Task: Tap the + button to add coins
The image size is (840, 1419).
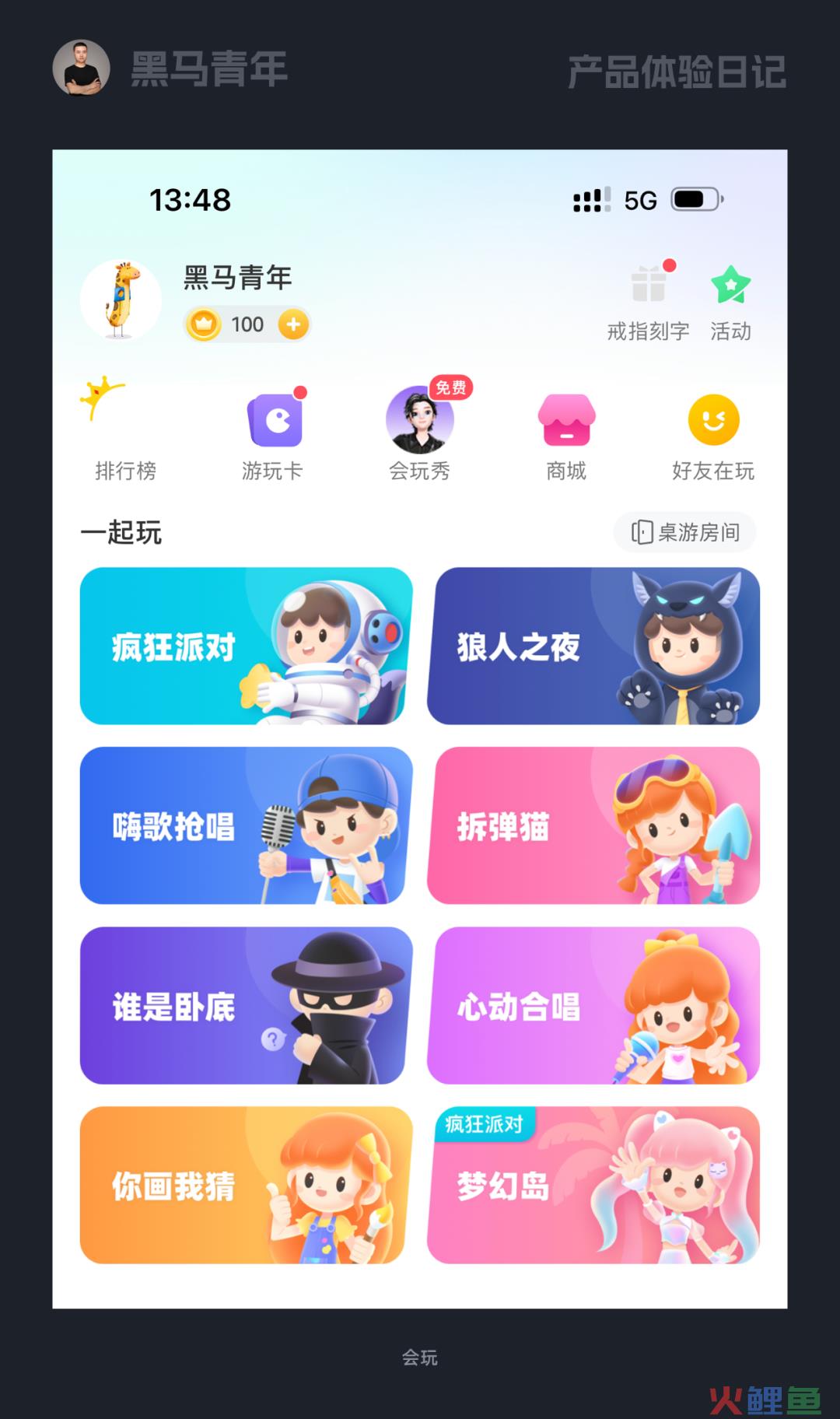Action: click(292, 324)
